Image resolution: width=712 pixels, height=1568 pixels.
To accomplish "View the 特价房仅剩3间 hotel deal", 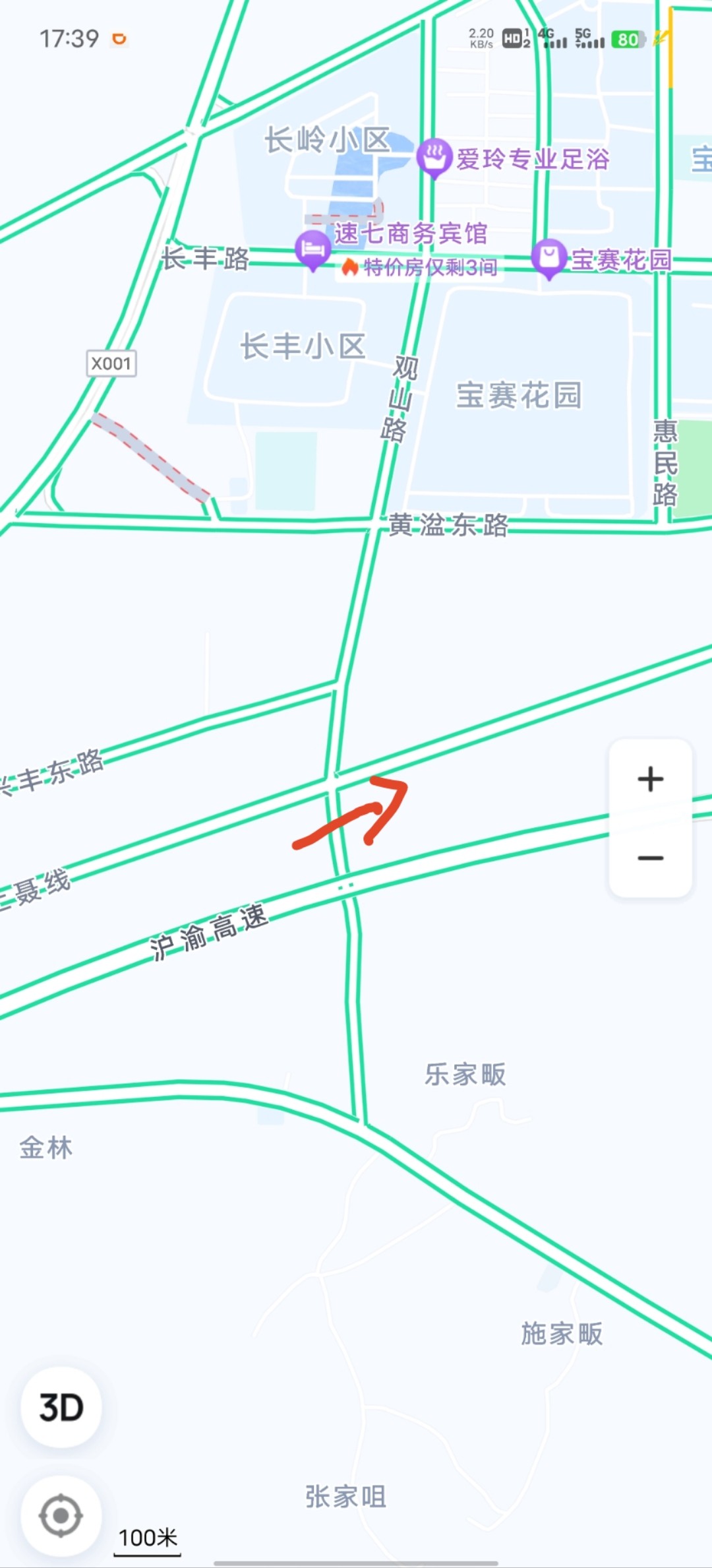I will [420, 268].
